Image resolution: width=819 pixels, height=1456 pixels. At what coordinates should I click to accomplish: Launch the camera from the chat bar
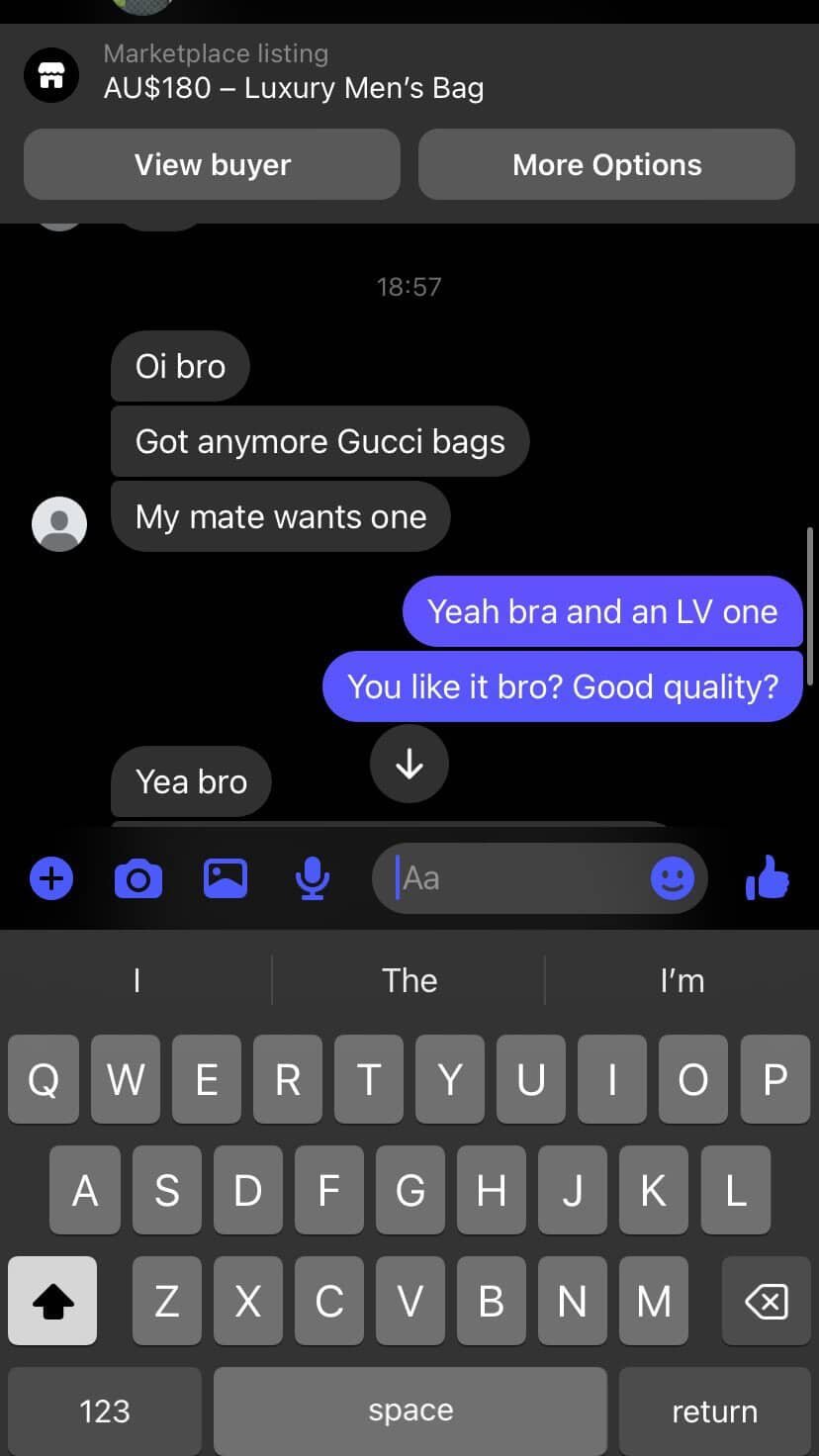[x=138, y=878]
